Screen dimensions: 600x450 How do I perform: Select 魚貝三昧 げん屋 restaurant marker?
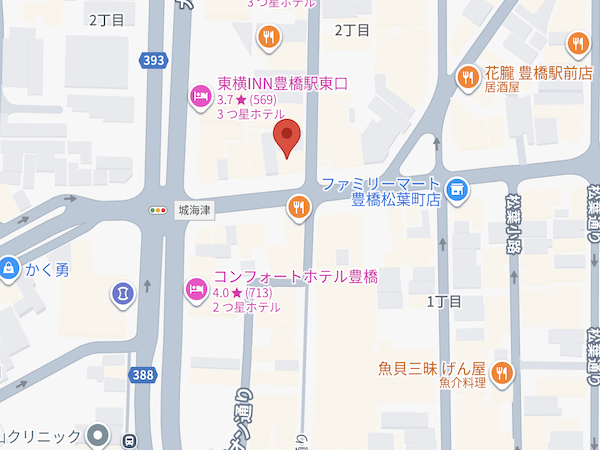pyautogui.click(x=502, y=372)
